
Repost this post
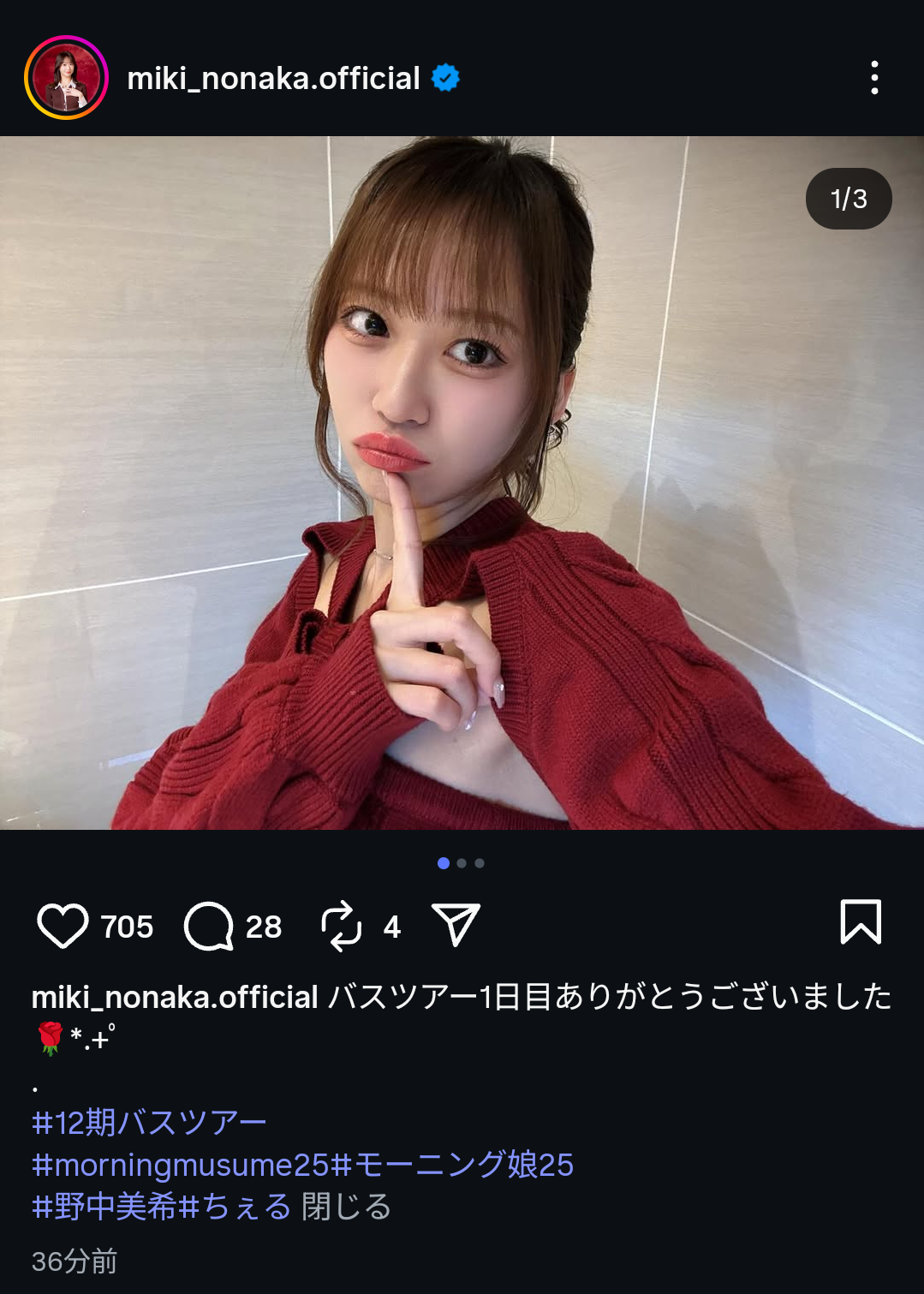pos(341,926)
